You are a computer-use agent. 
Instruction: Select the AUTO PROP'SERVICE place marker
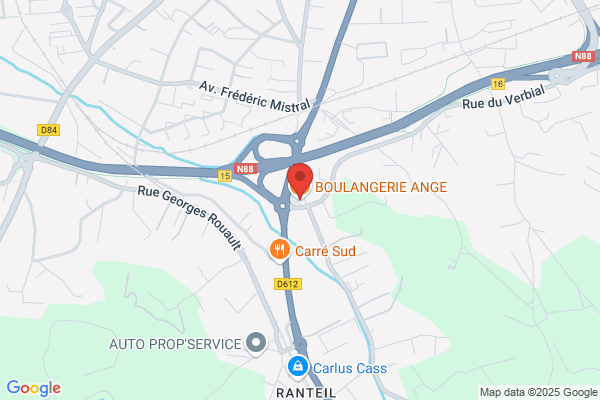256,343
